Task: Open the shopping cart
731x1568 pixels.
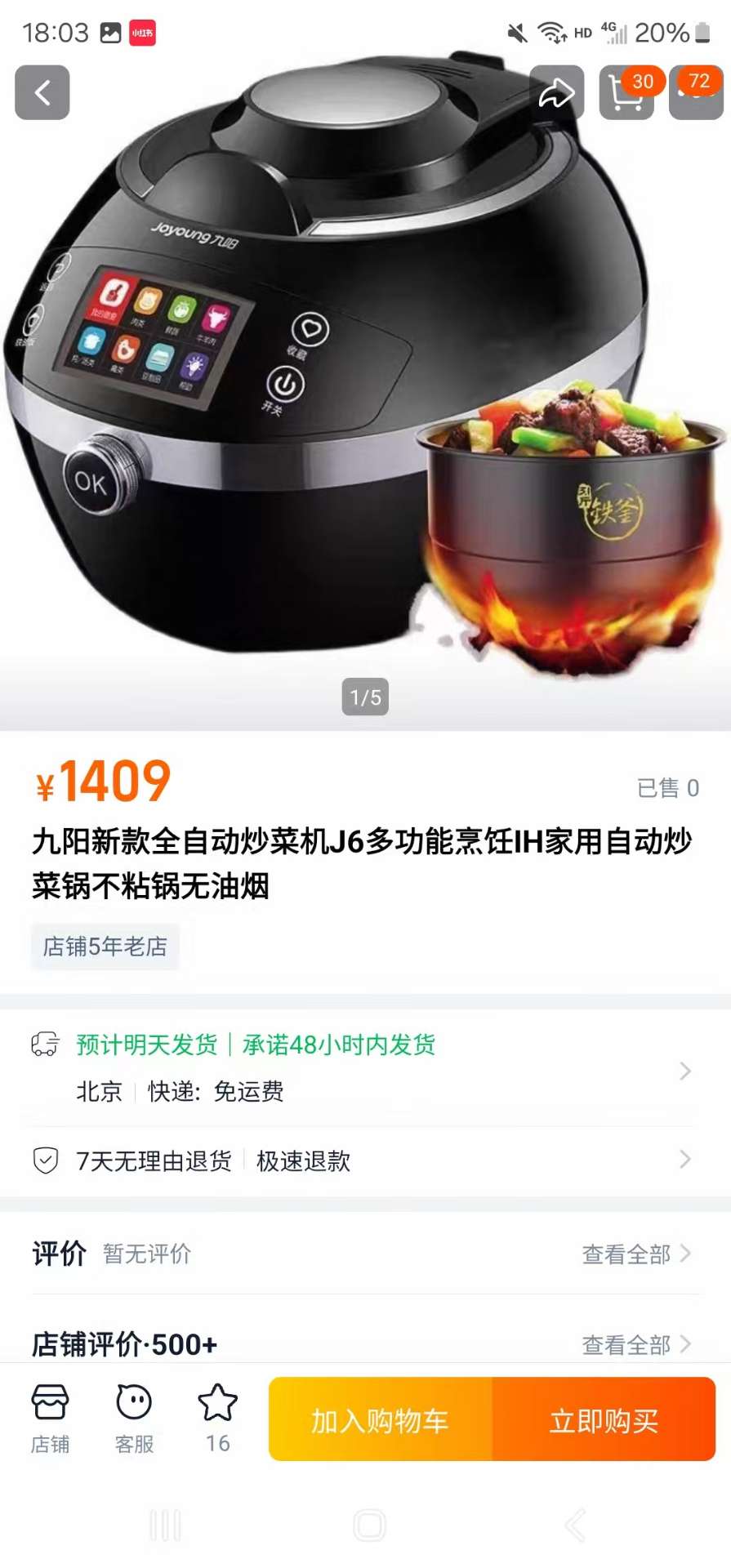Action: [626, 93]
